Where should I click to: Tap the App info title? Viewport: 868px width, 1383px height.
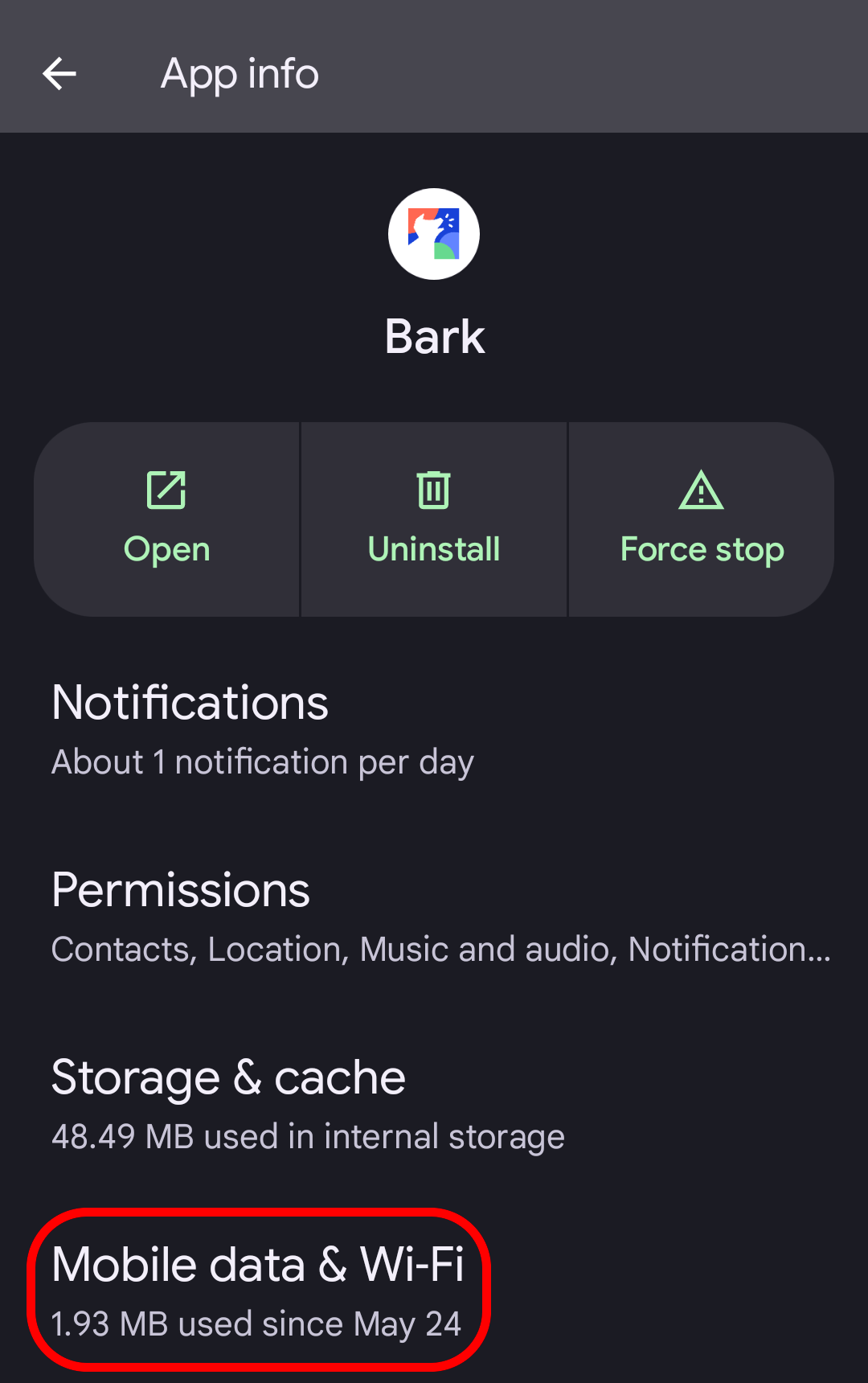pyautogui.click(x=239, y=72)
